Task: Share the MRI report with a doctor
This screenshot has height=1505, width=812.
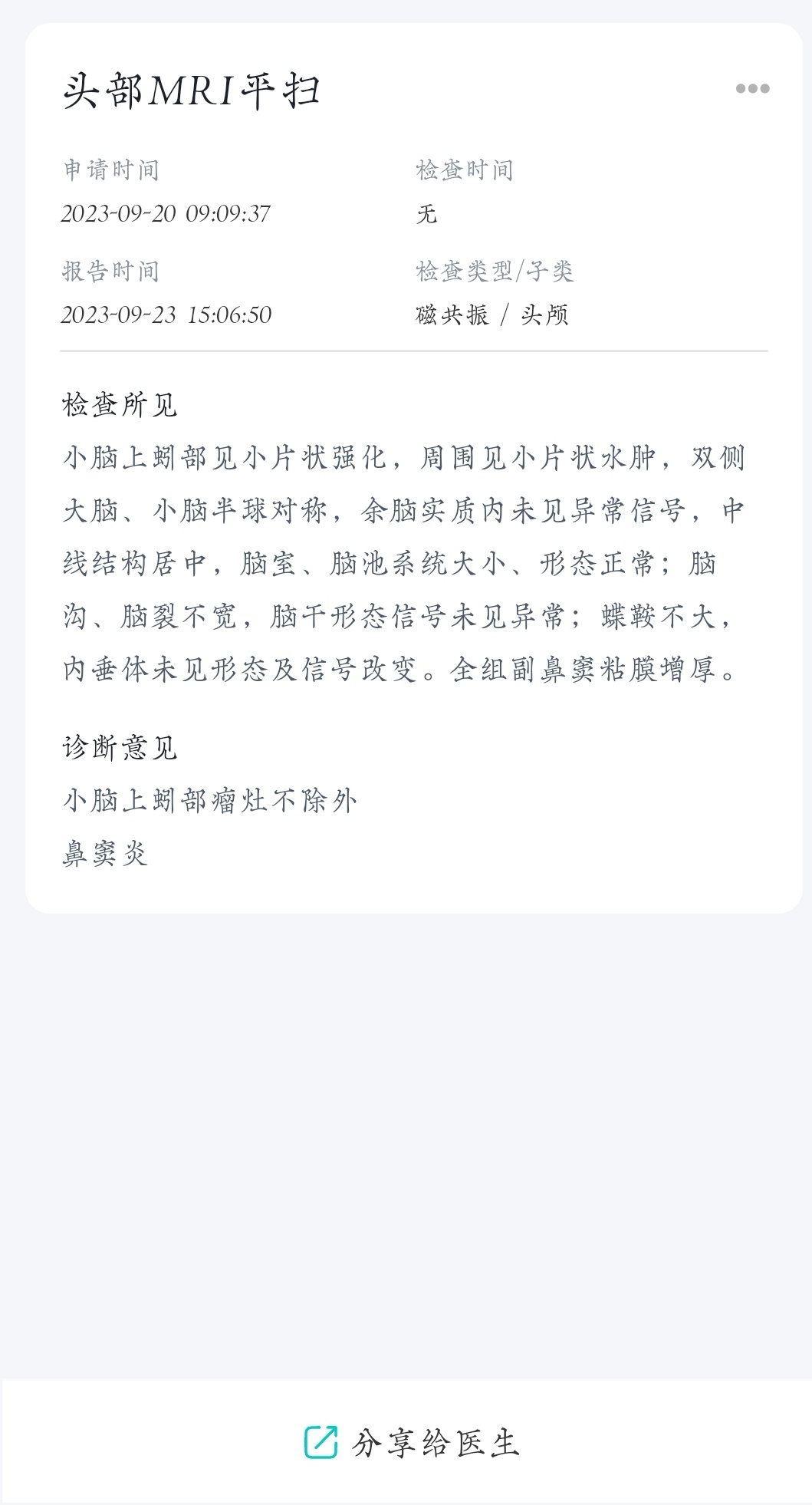Action: [412, 1442]
